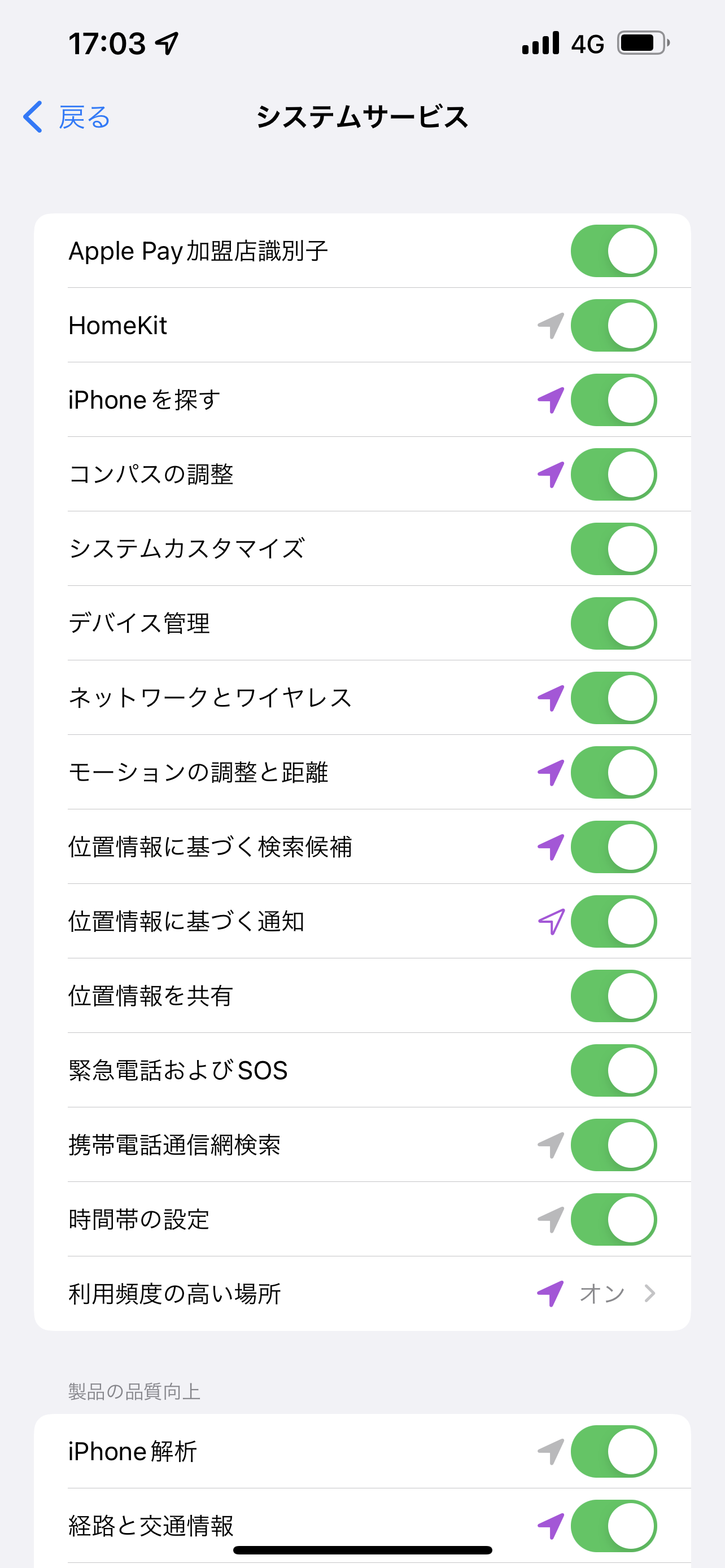Toggle ネットワークとワイヤレス off
This screenshot has height=1568, width=725.
pyautogui.click(x=613, y=698)
